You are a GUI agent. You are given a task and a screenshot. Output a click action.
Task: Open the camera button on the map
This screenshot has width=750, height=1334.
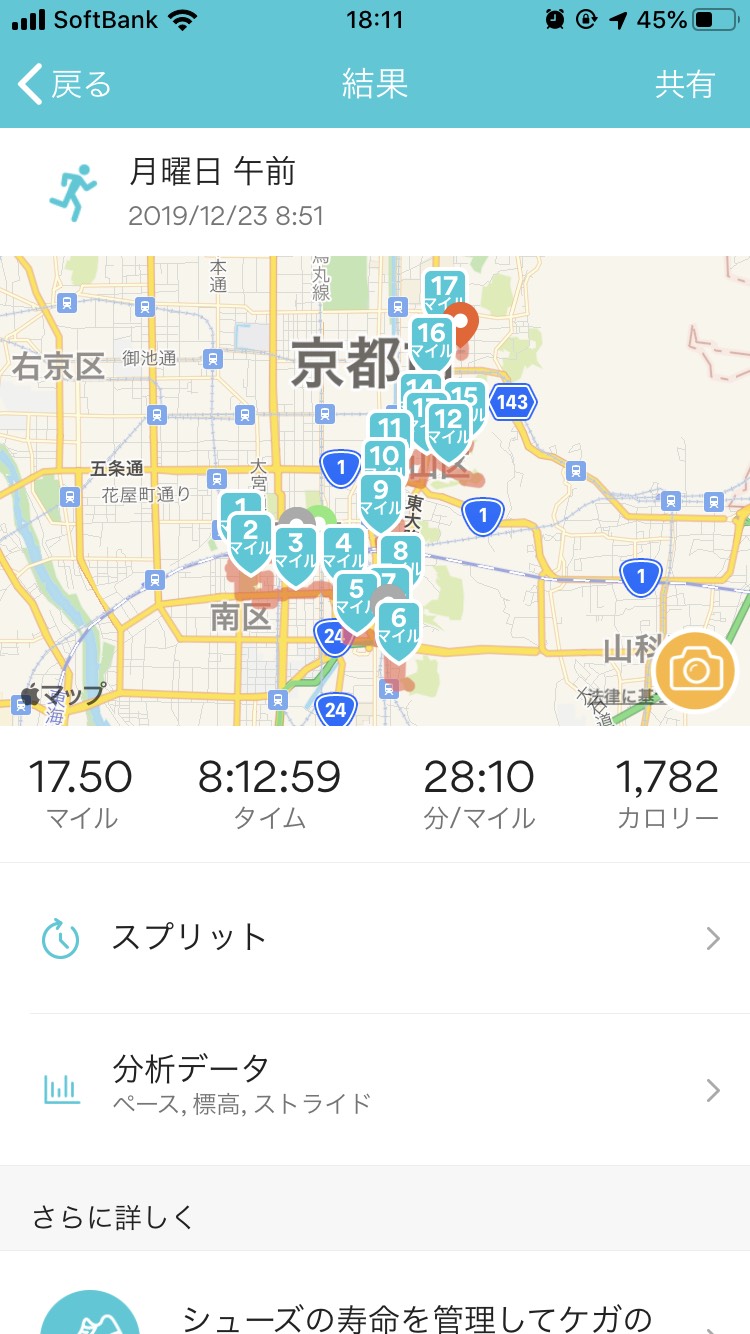(696, 670)
